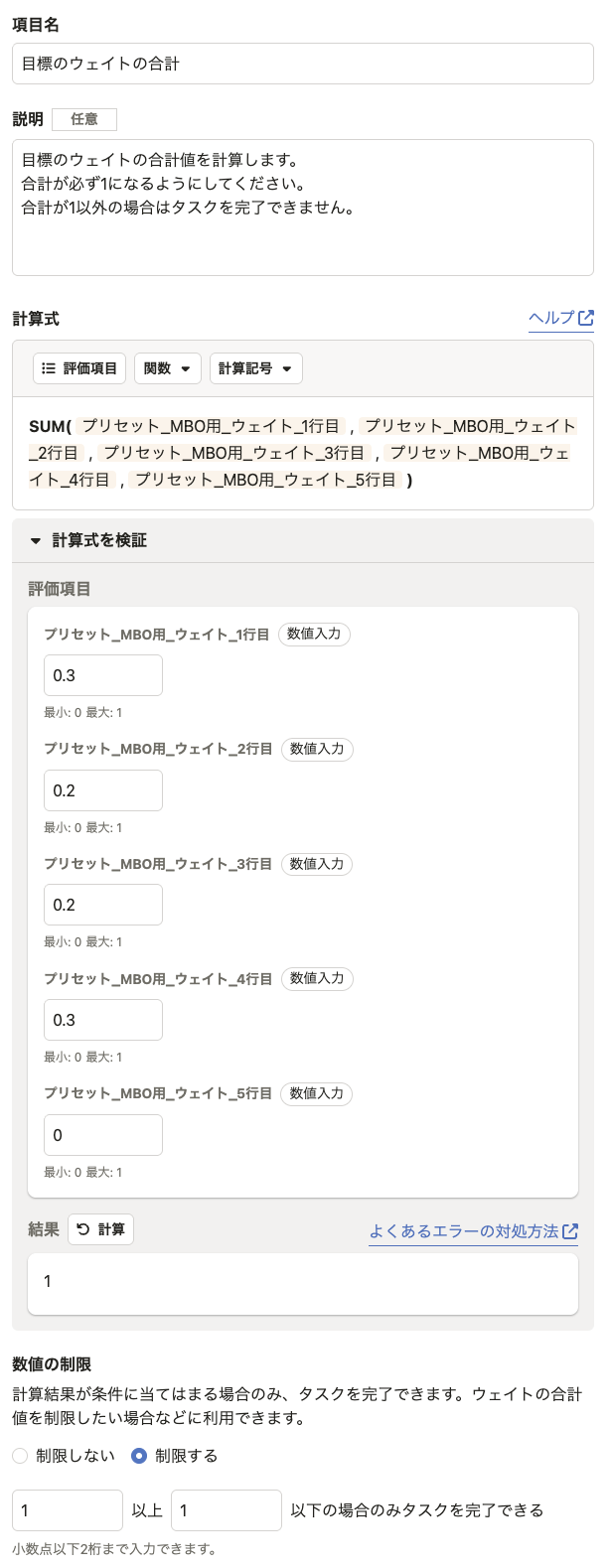Edit the ウェイト_1行目 value field
This screenshot has height=1568, width=611.
point(102,675)
